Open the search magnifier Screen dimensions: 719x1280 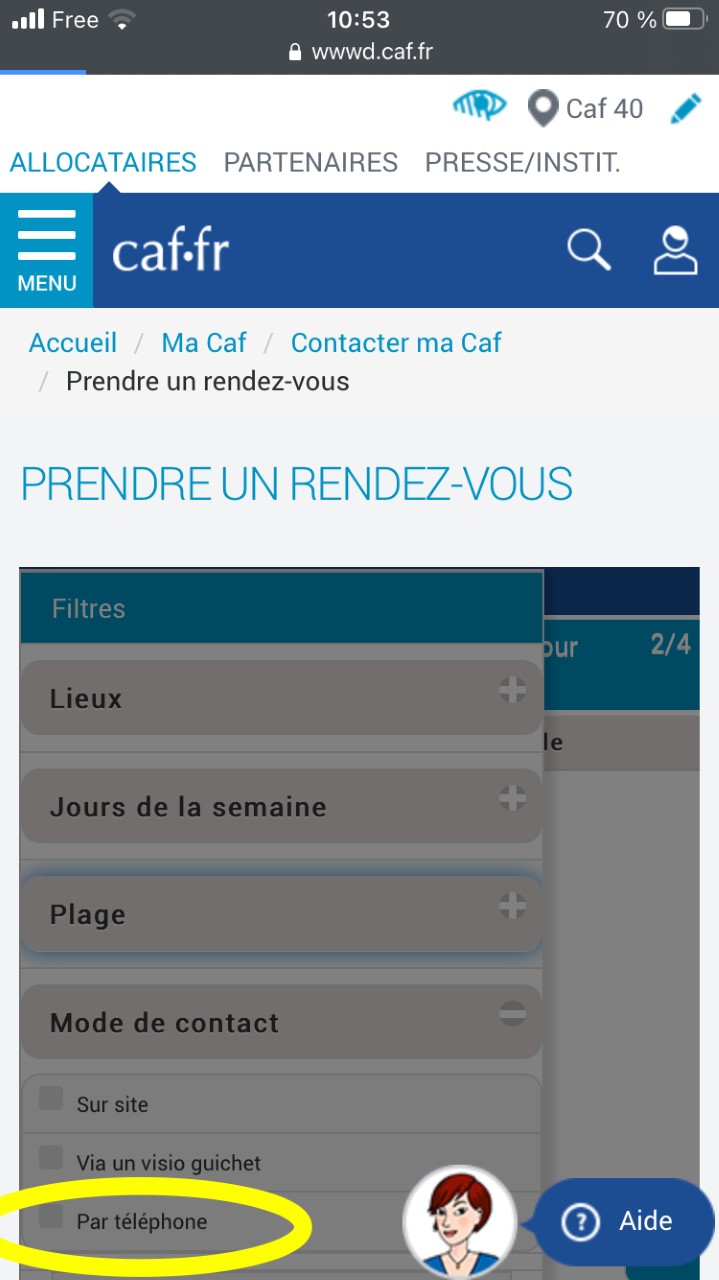coord(588,250)
